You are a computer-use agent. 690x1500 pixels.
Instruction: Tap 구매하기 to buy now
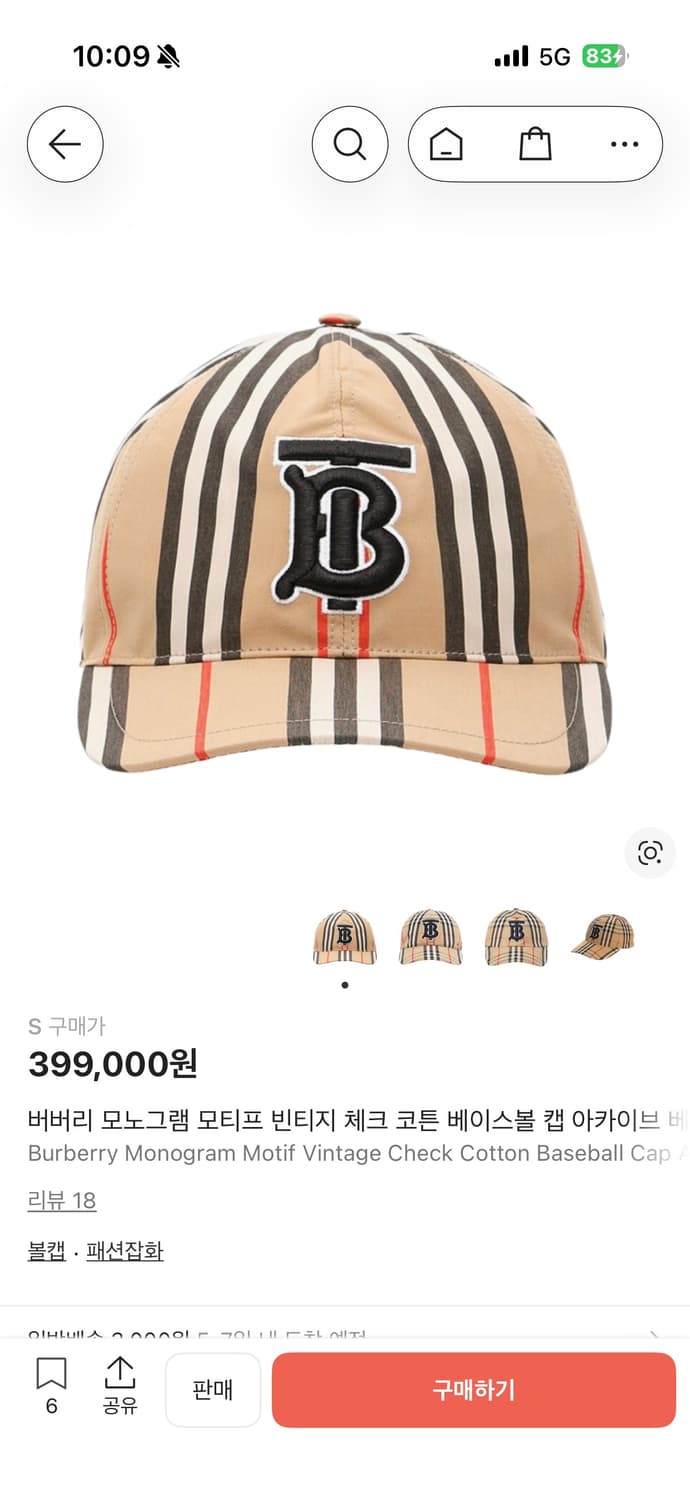(x=474, y=1390)
